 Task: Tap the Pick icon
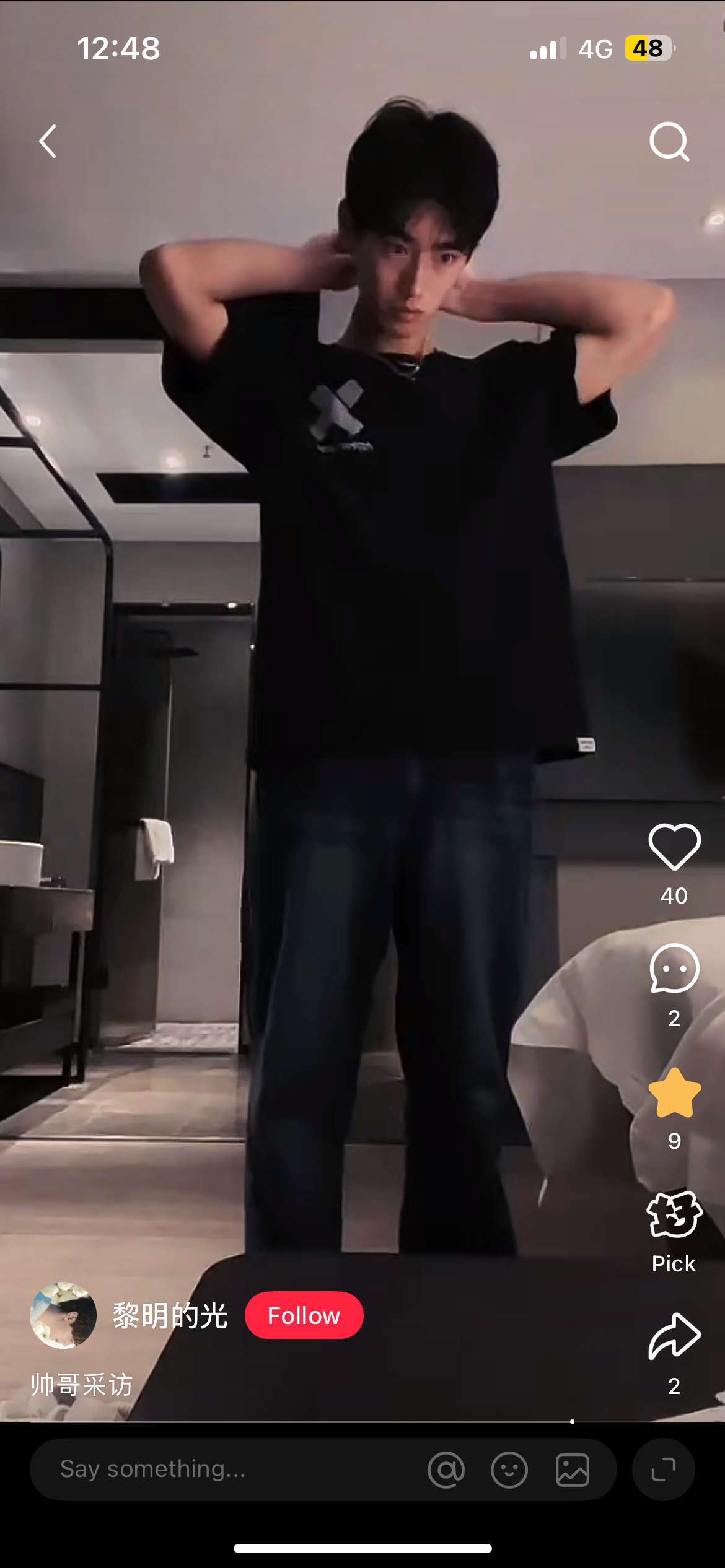674,1215
